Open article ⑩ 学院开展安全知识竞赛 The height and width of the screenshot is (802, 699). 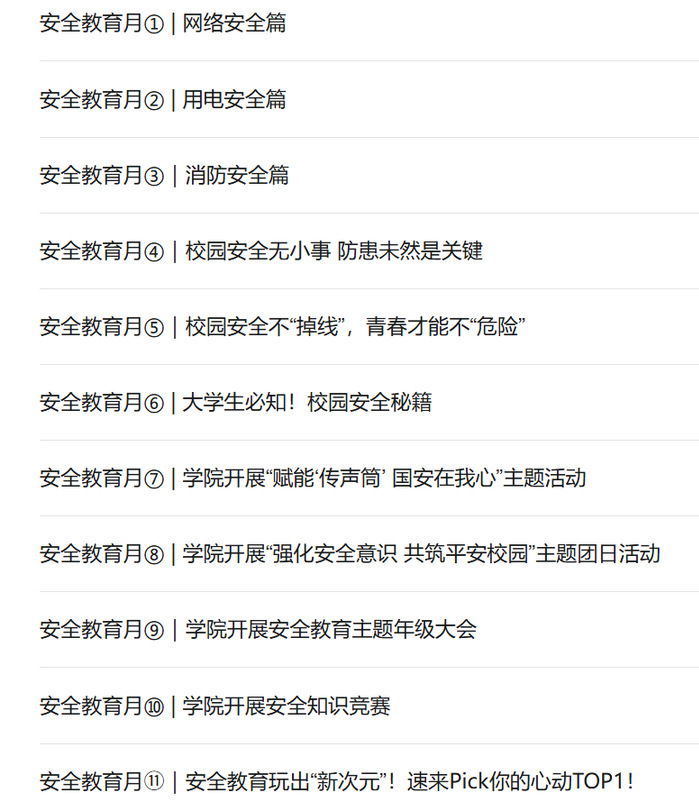(x=215, y=706)
